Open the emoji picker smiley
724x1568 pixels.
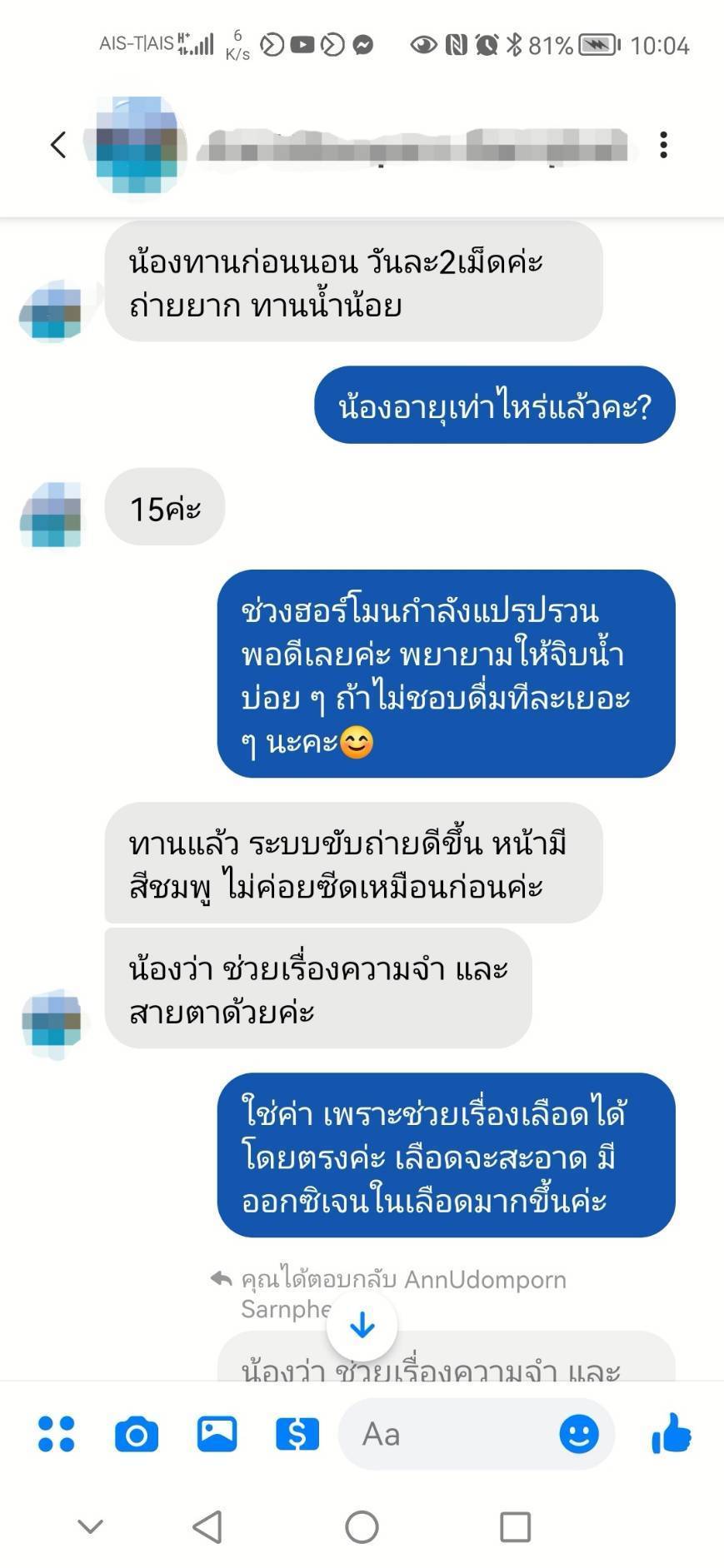(x=579, y=1434)
